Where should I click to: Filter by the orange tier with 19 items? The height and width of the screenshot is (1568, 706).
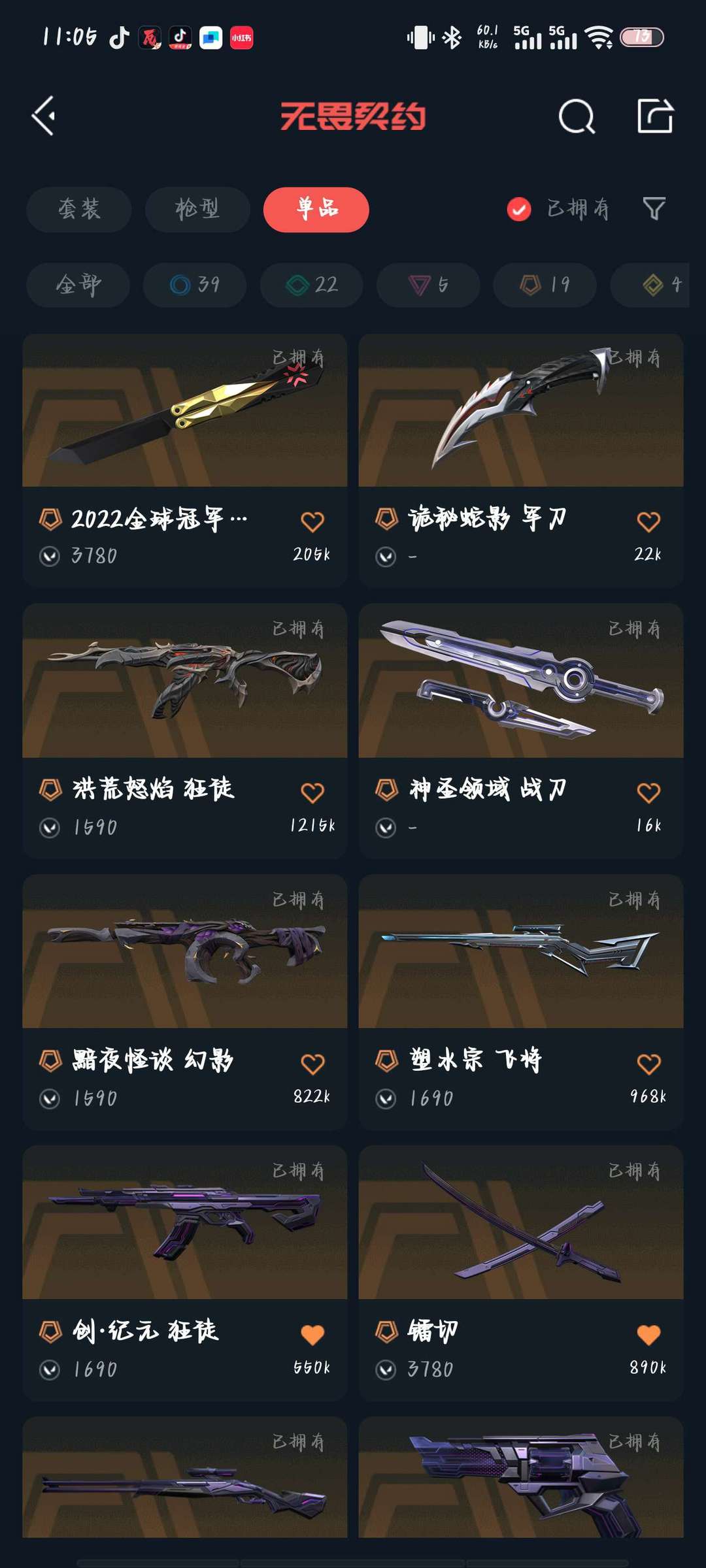(545, 285)
